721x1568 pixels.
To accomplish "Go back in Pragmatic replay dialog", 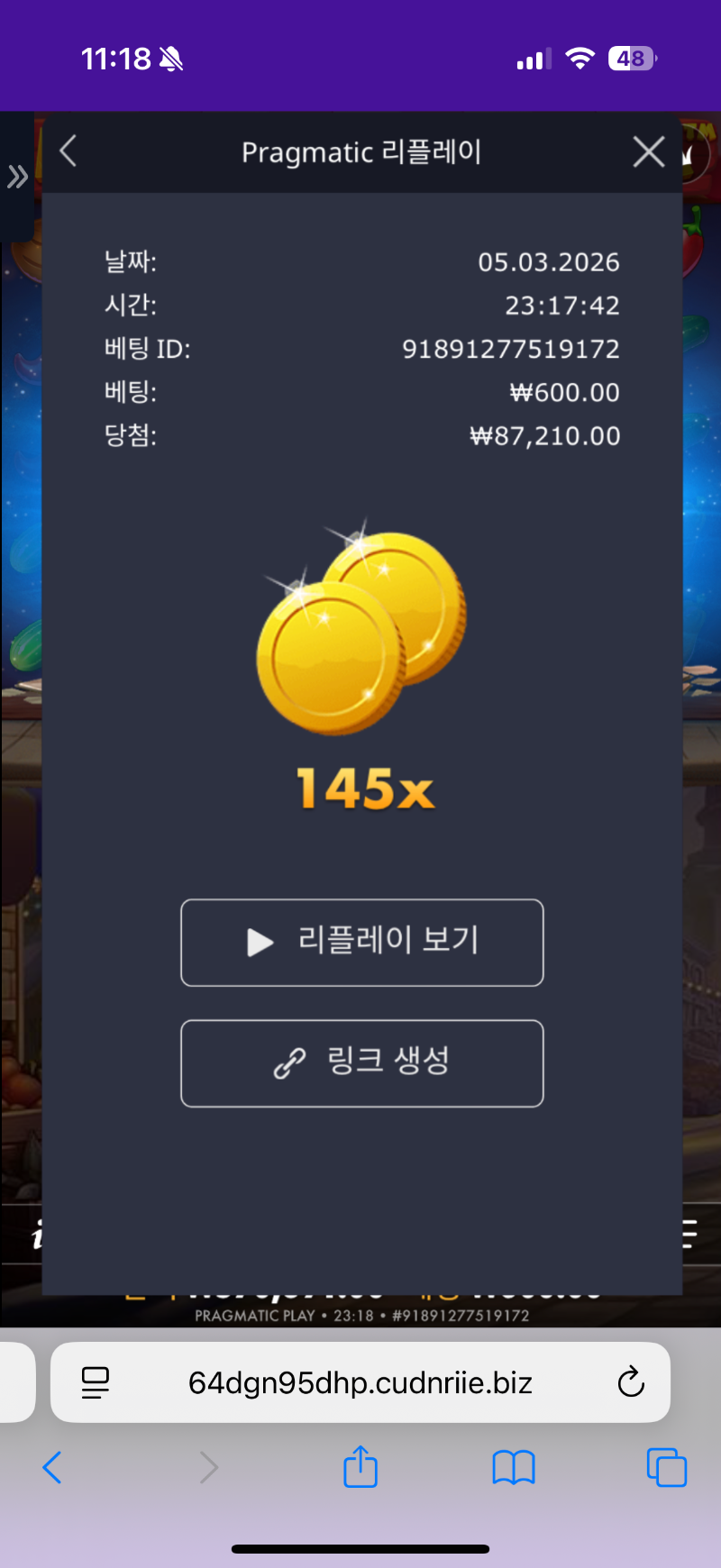I will click(68, 151).
